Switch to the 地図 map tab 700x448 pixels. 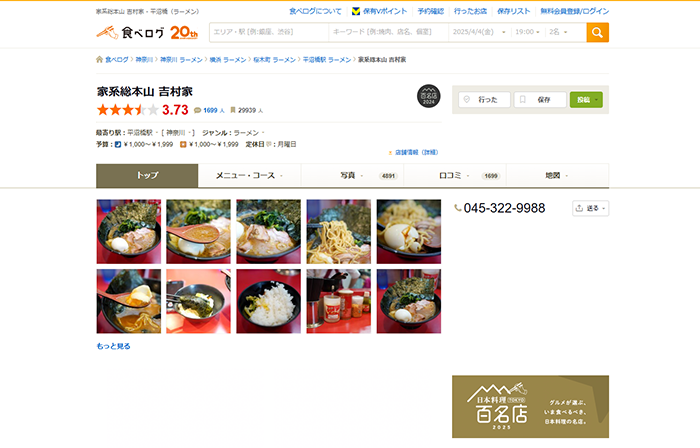556,176
